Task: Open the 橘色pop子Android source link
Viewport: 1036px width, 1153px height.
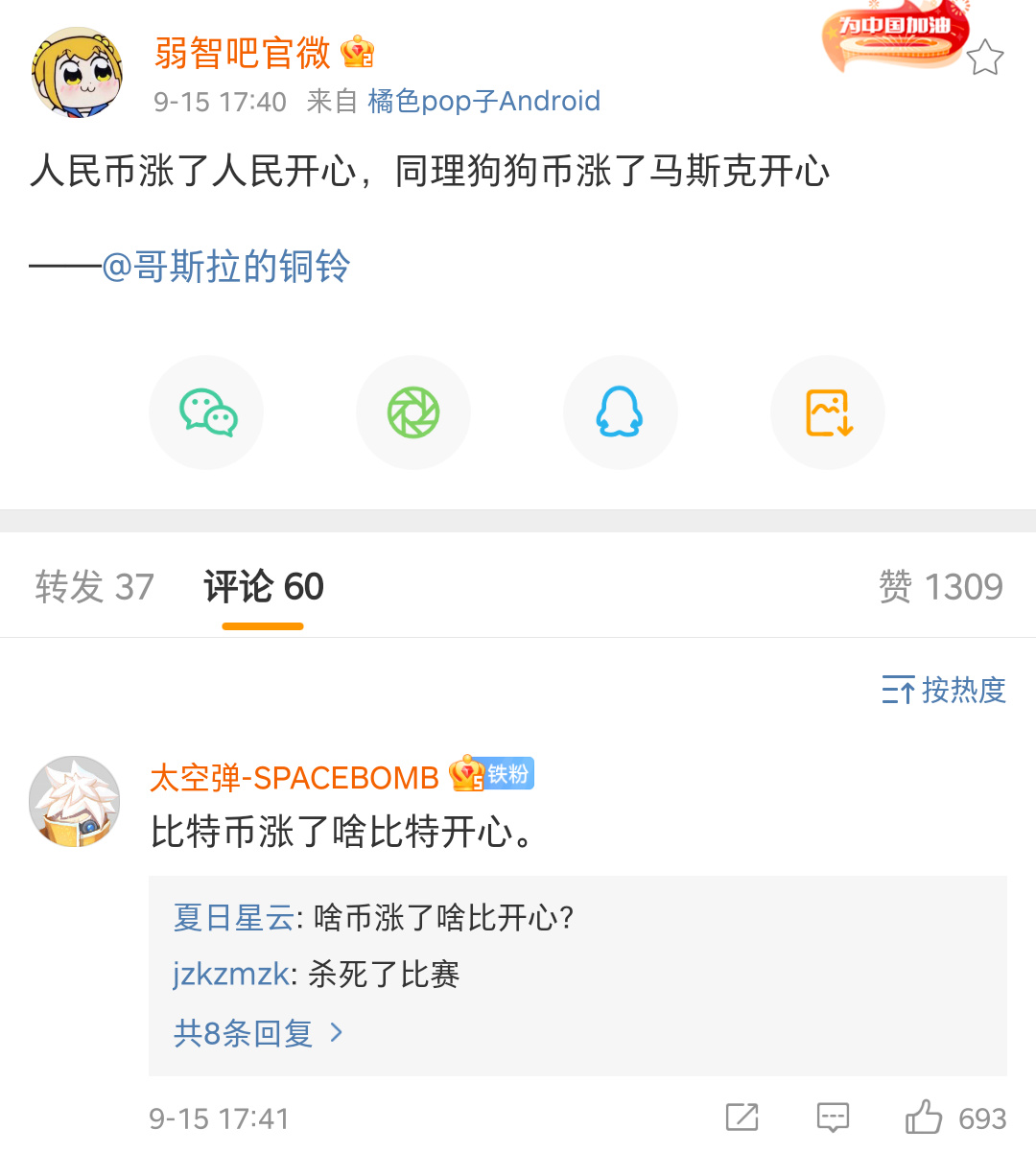Action: [x=483, y=101]
